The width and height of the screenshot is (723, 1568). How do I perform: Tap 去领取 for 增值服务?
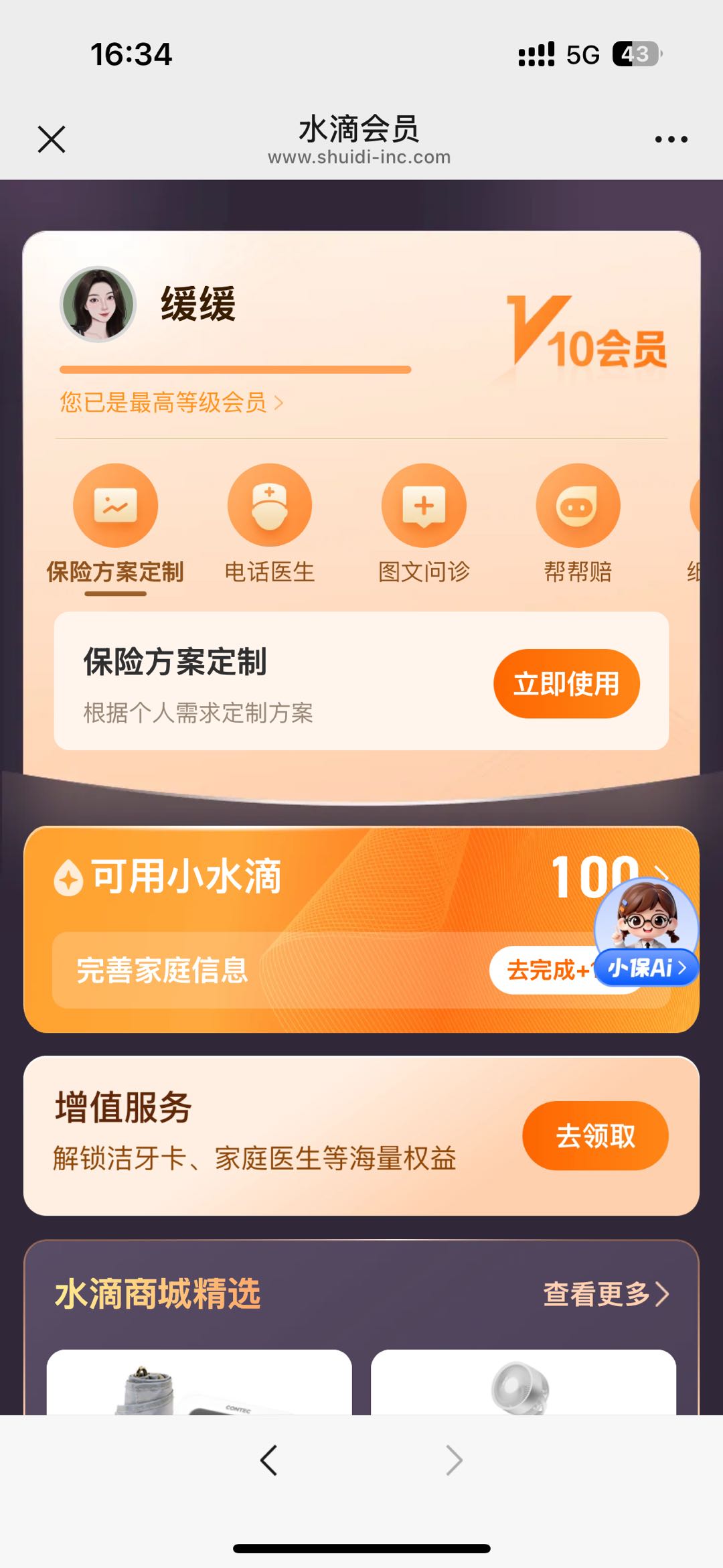pyautogui.click(x=595, y=1136)
